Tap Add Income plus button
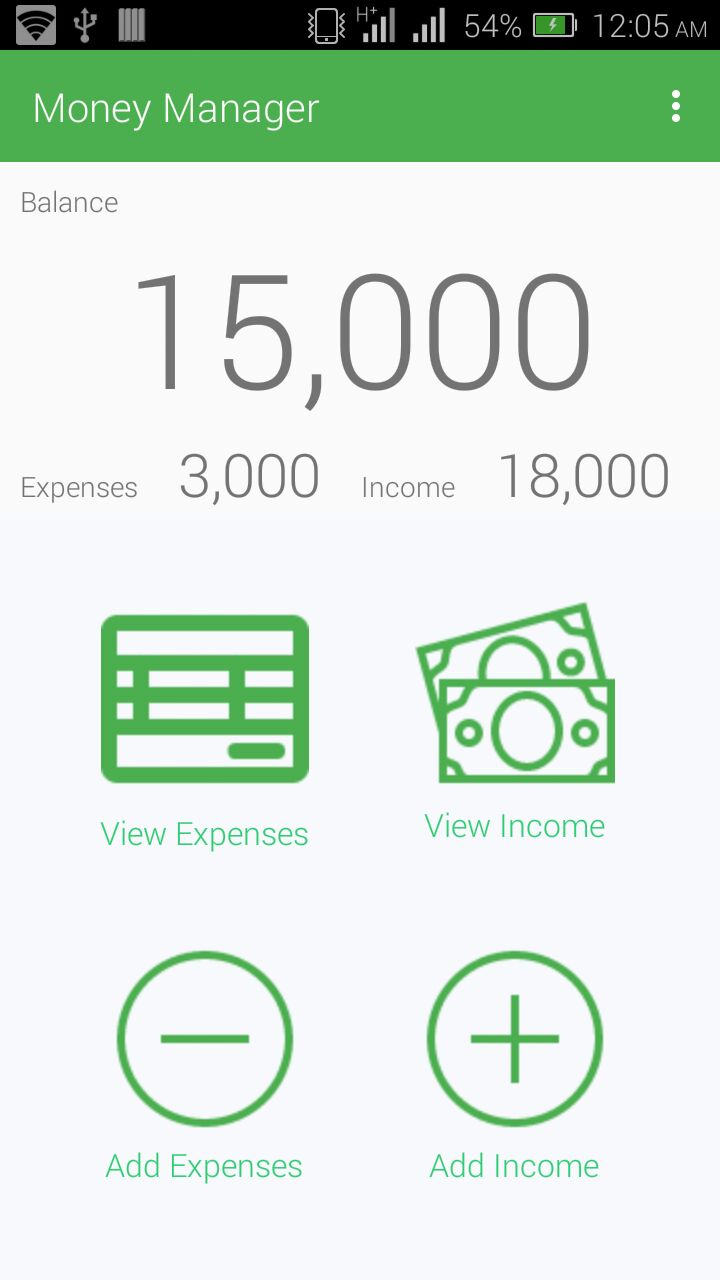Screen dimensions: 720x1280 point(515,1038)
